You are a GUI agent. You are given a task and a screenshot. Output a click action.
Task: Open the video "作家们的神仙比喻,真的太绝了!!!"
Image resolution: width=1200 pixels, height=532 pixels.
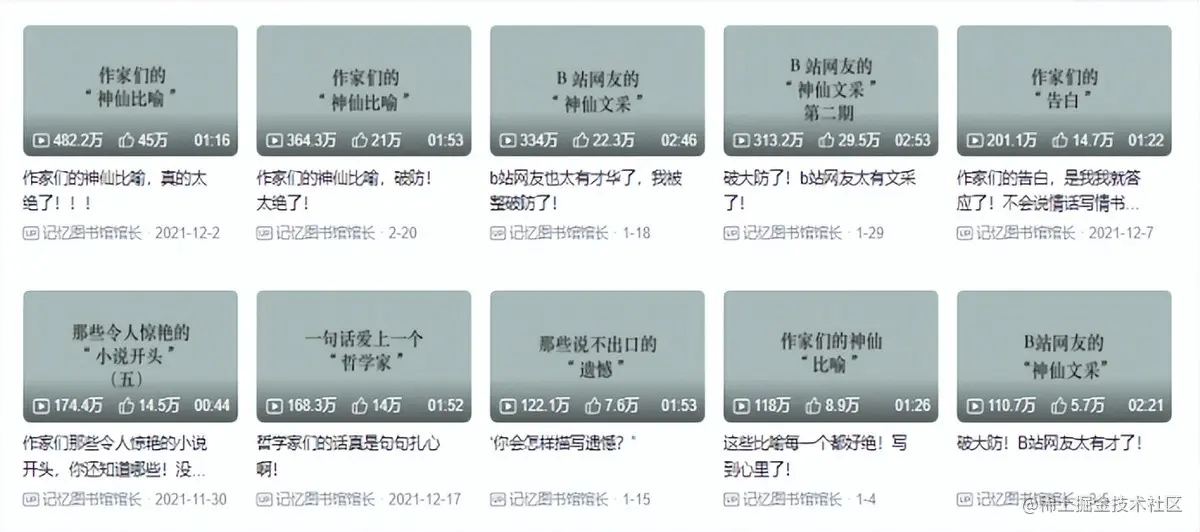tap(130, 90)
